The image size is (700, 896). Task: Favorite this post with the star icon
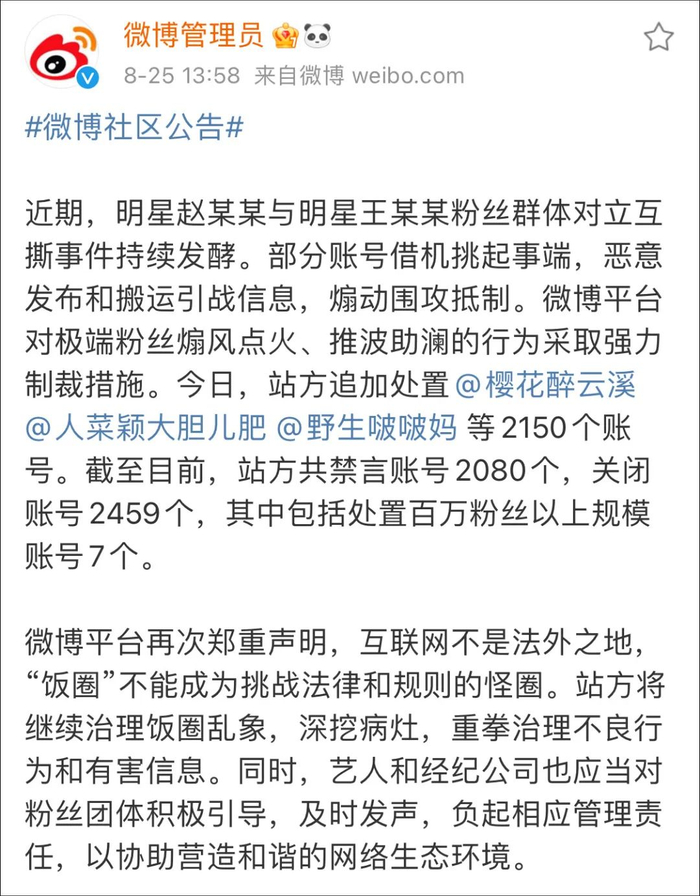point(658,38)
